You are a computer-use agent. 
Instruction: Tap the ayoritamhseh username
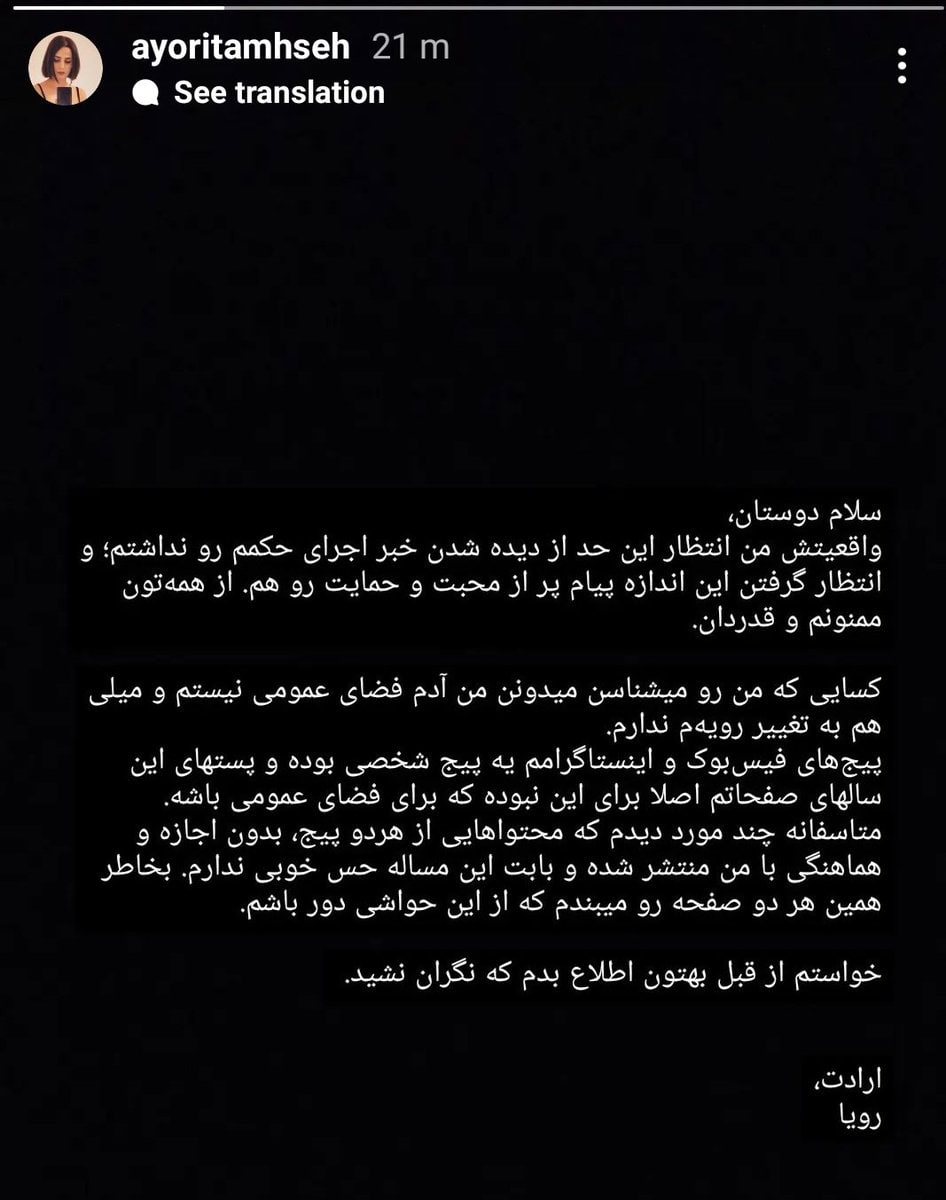243,47
